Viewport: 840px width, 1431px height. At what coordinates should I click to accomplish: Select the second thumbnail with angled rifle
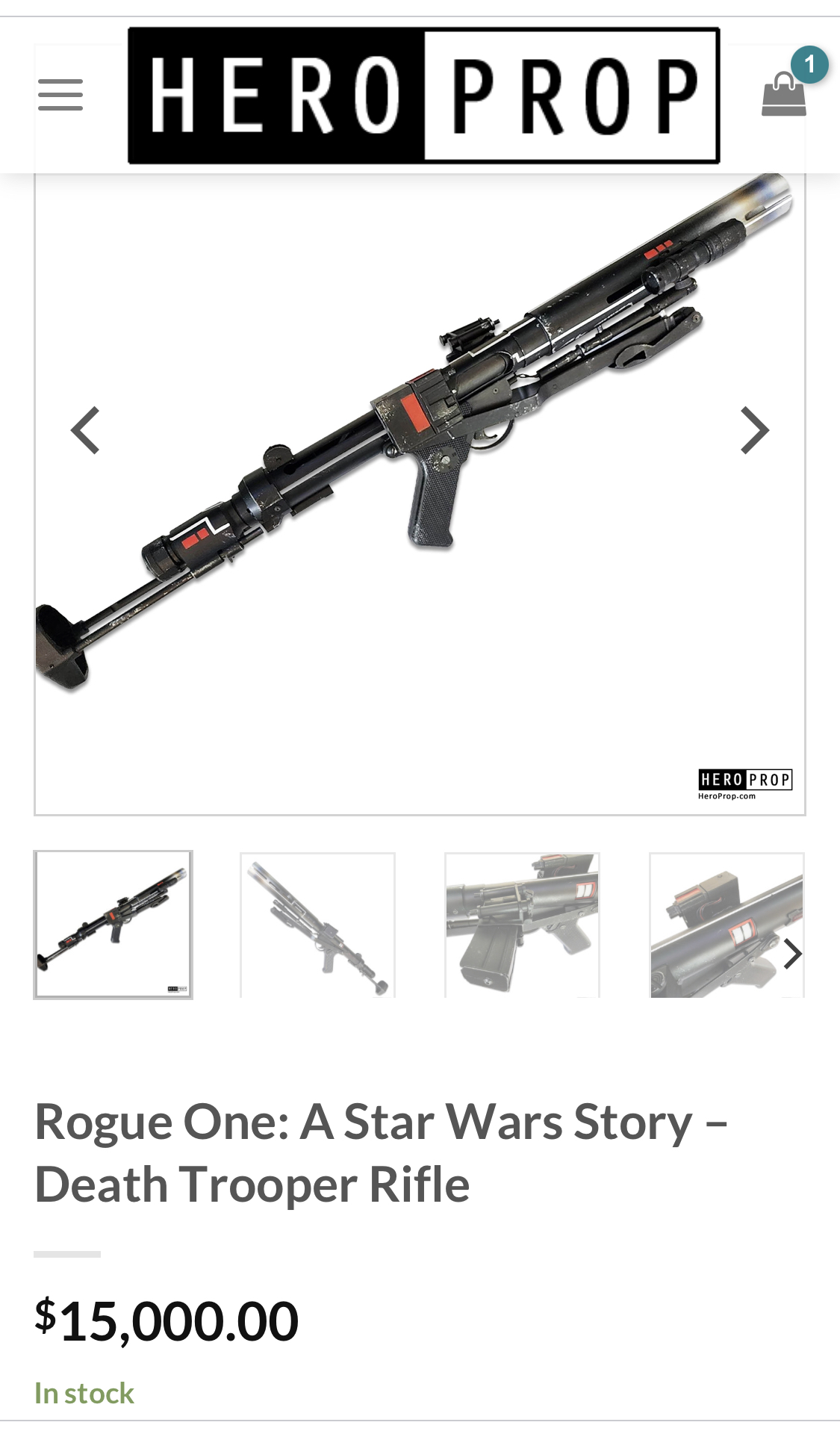(x=317, y=925)
